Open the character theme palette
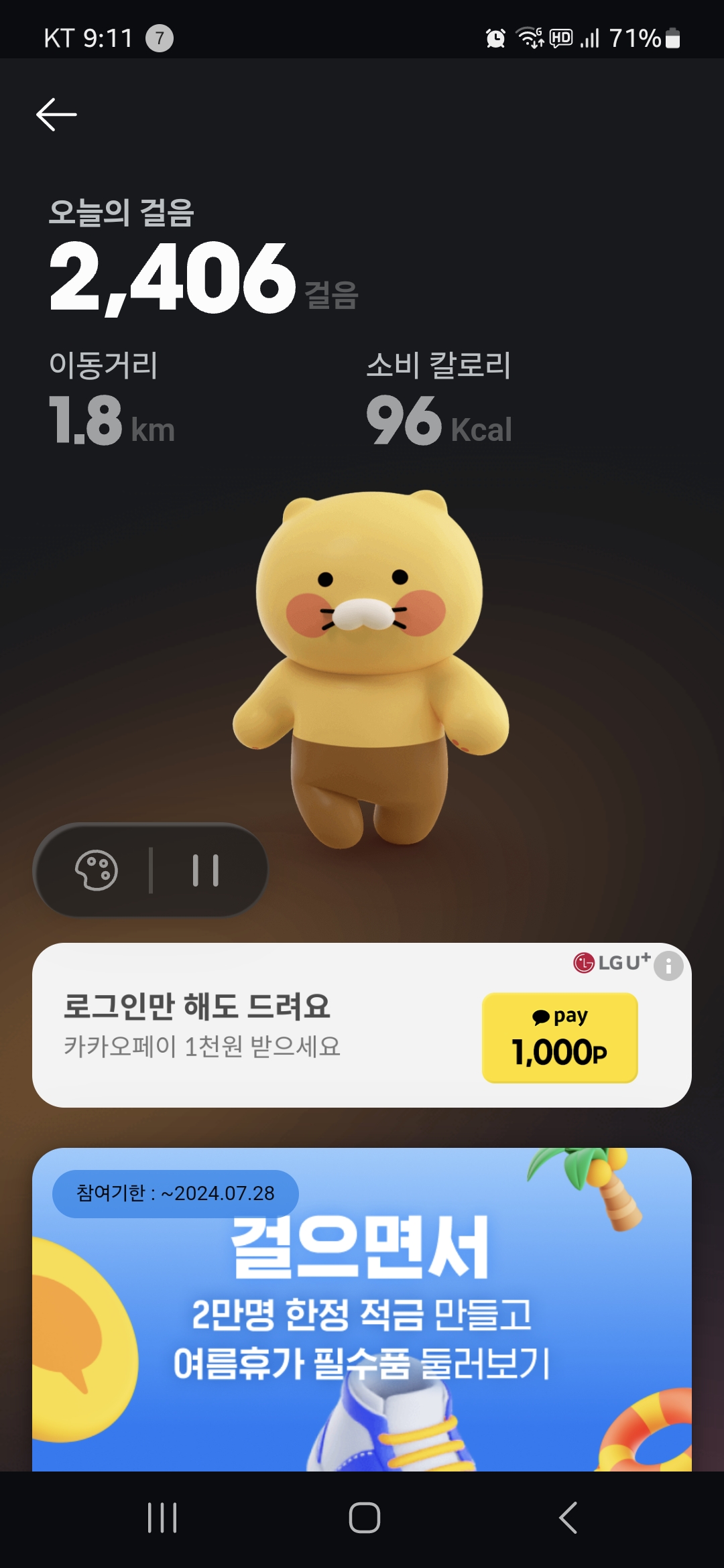Viewport: 724px width, 1568px height. point(97,870)
